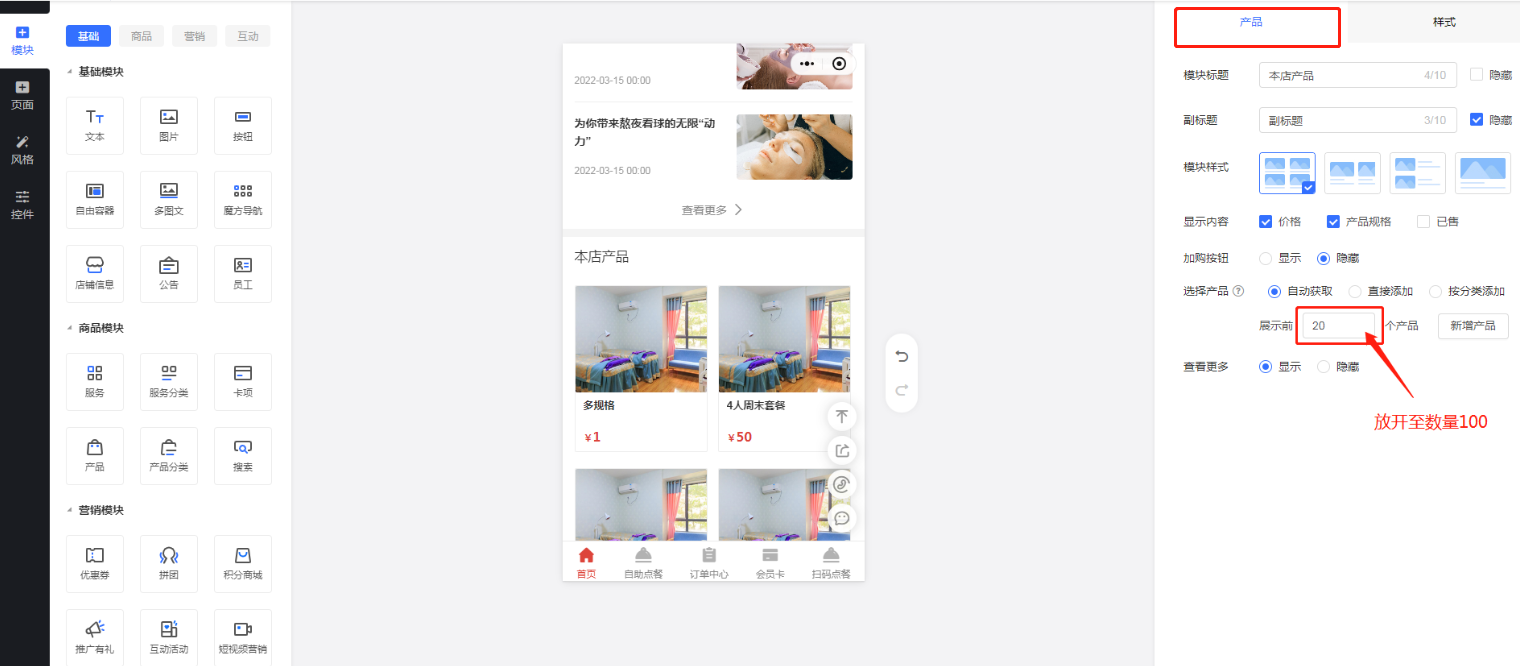Uncheck the 价格 display option

pyautogui.click(x=1266, y=222)
